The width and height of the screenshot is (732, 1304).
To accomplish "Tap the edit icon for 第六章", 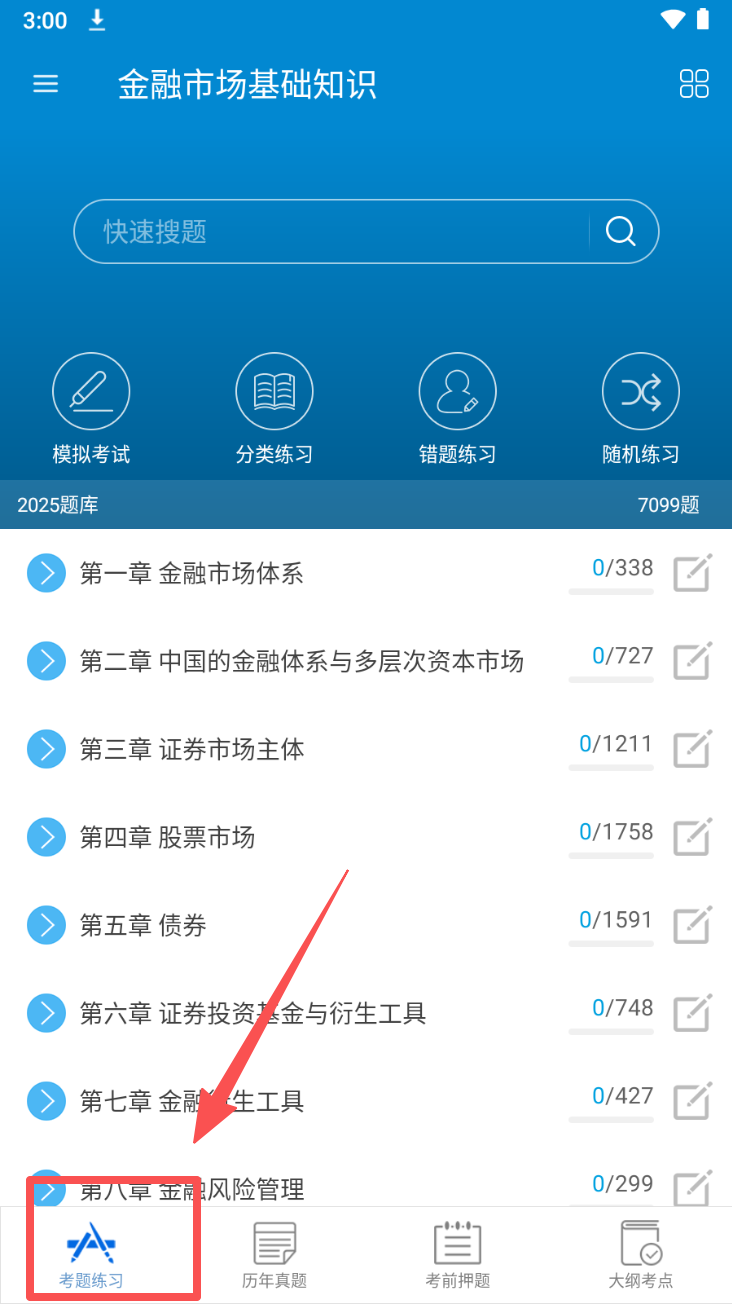I will [692, 1013].
